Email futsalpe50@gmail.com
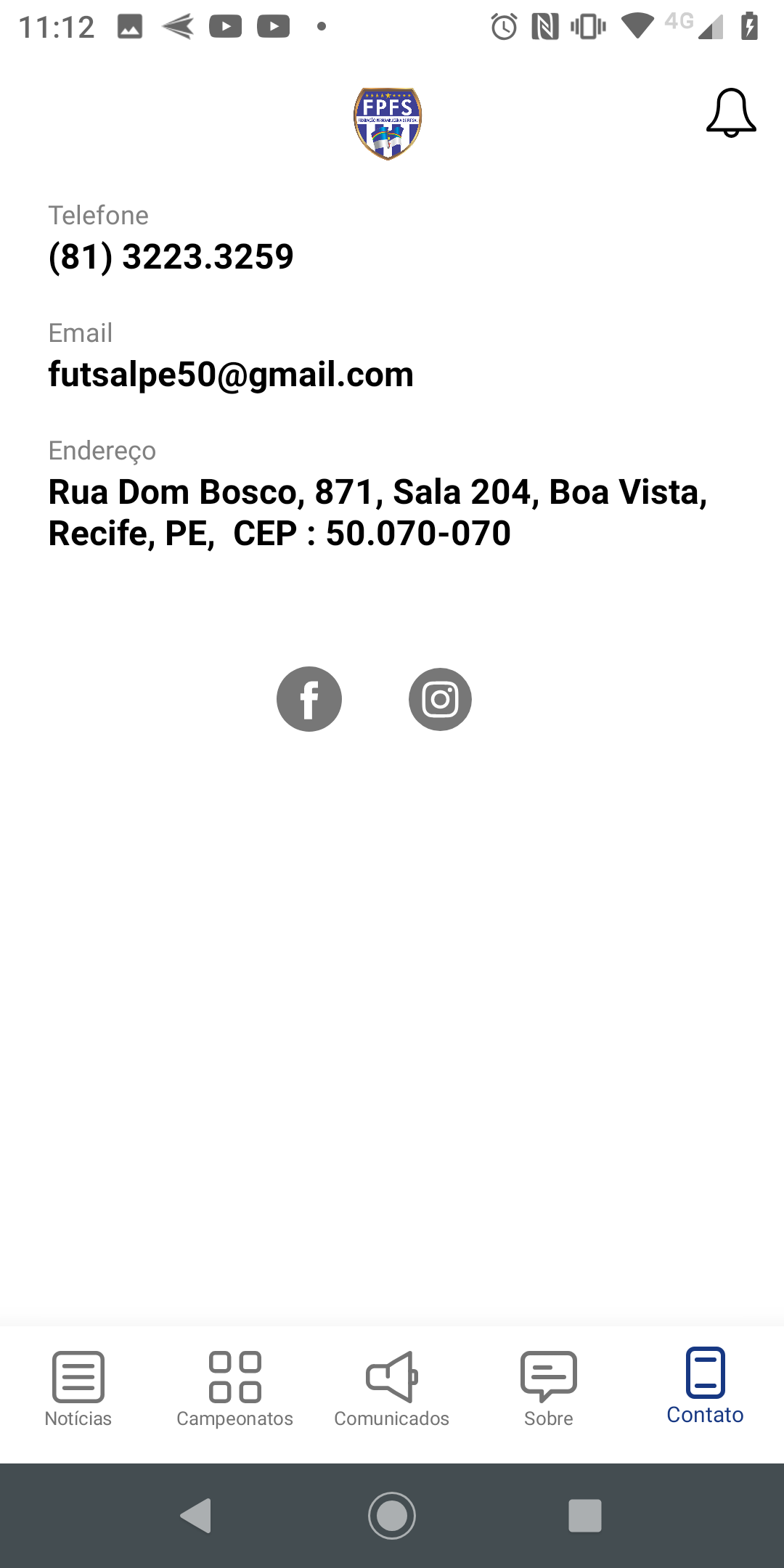Screen dimensions: 784x1568 click(x=231, y=375)
